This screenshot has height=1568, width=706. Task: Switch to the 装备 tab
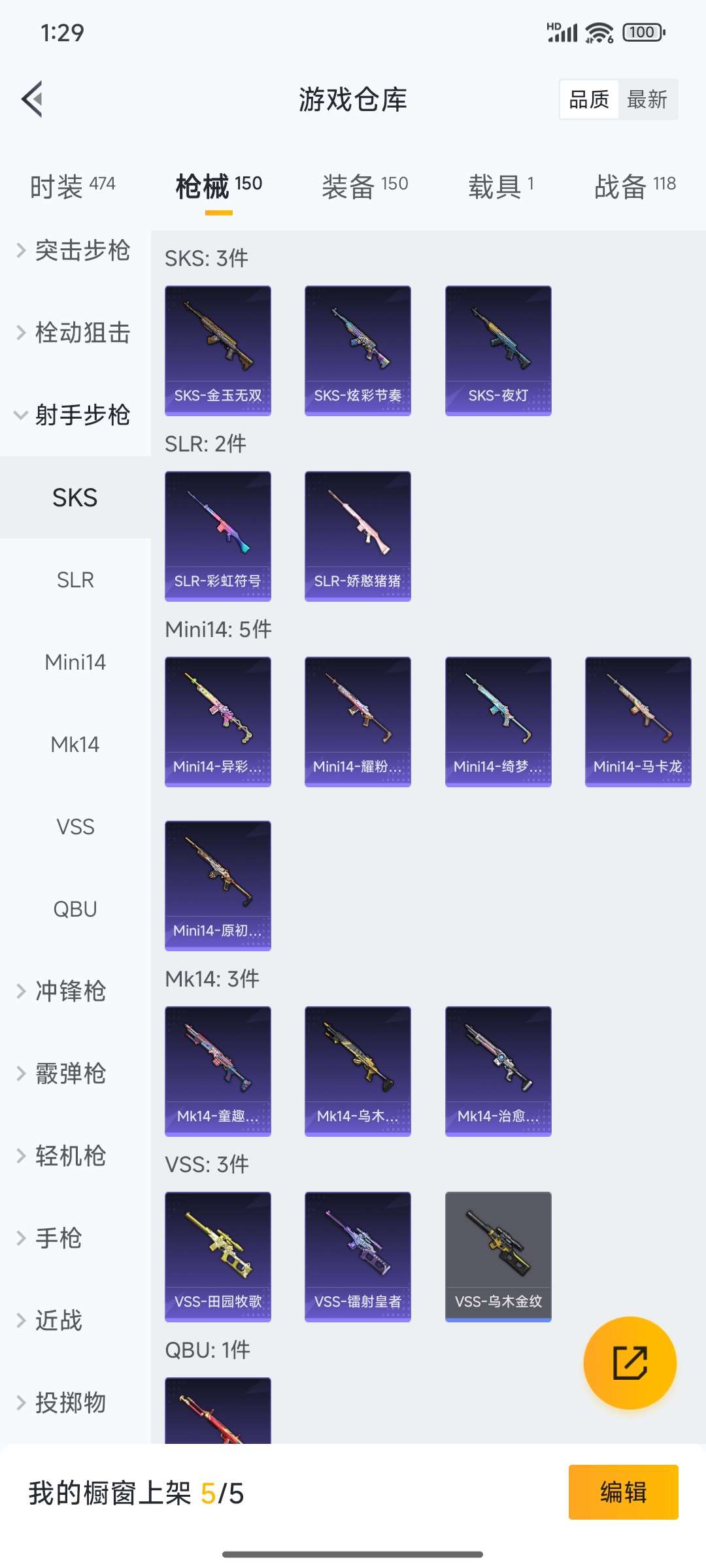365,186
